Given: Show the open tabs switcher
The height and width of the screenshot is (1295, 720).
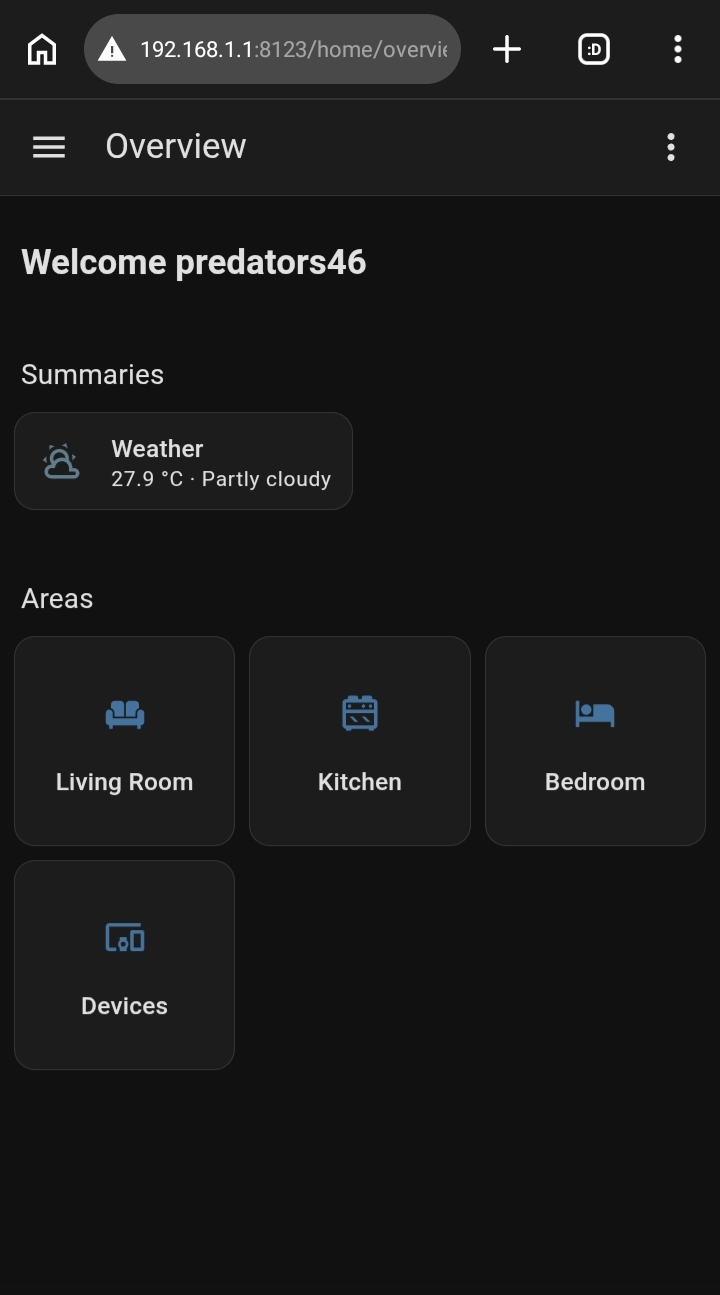Looking at the screenshot, I should pyautogui.click(x=594, y=49).
